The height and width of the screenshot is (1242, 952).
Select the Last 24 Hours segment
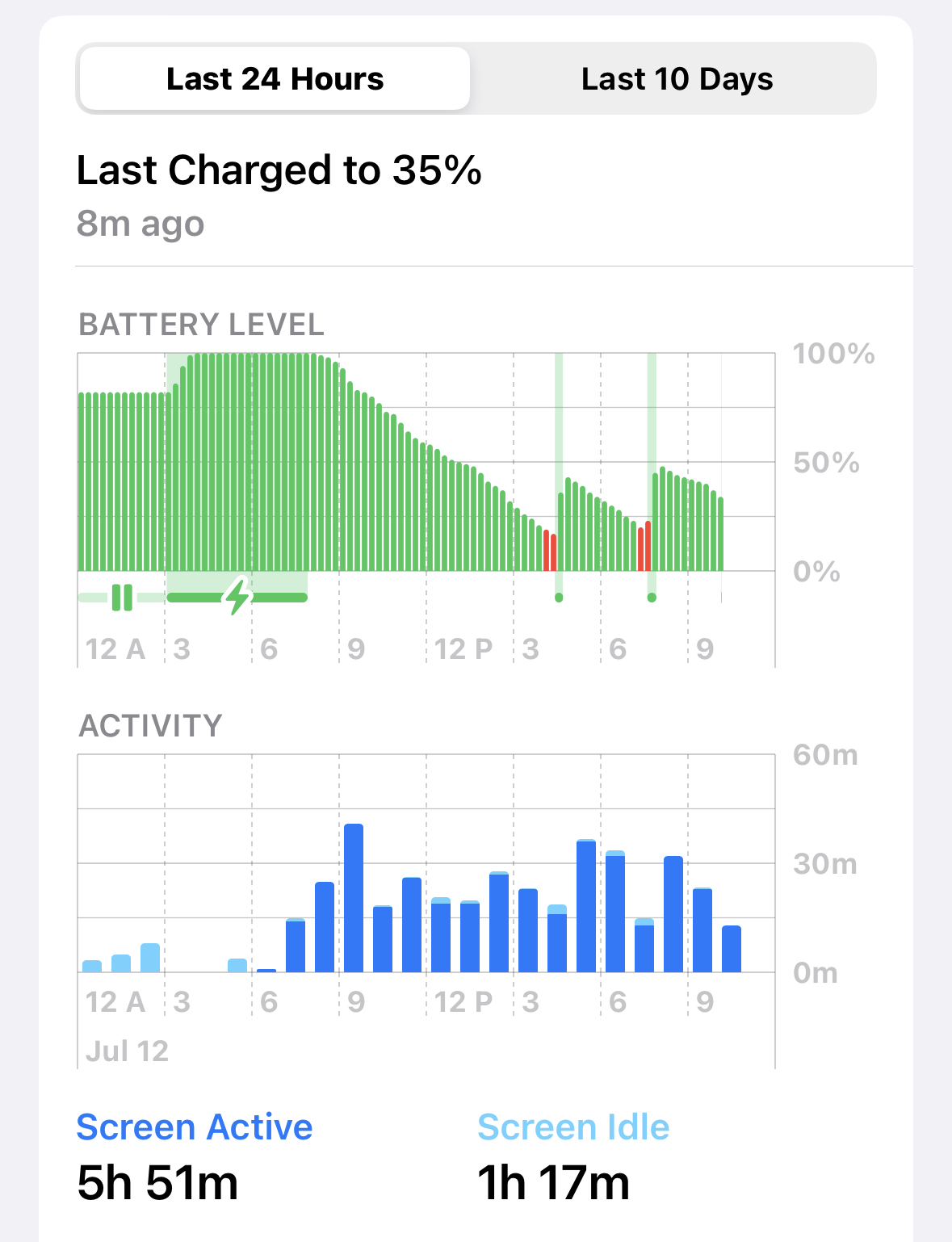275,79
